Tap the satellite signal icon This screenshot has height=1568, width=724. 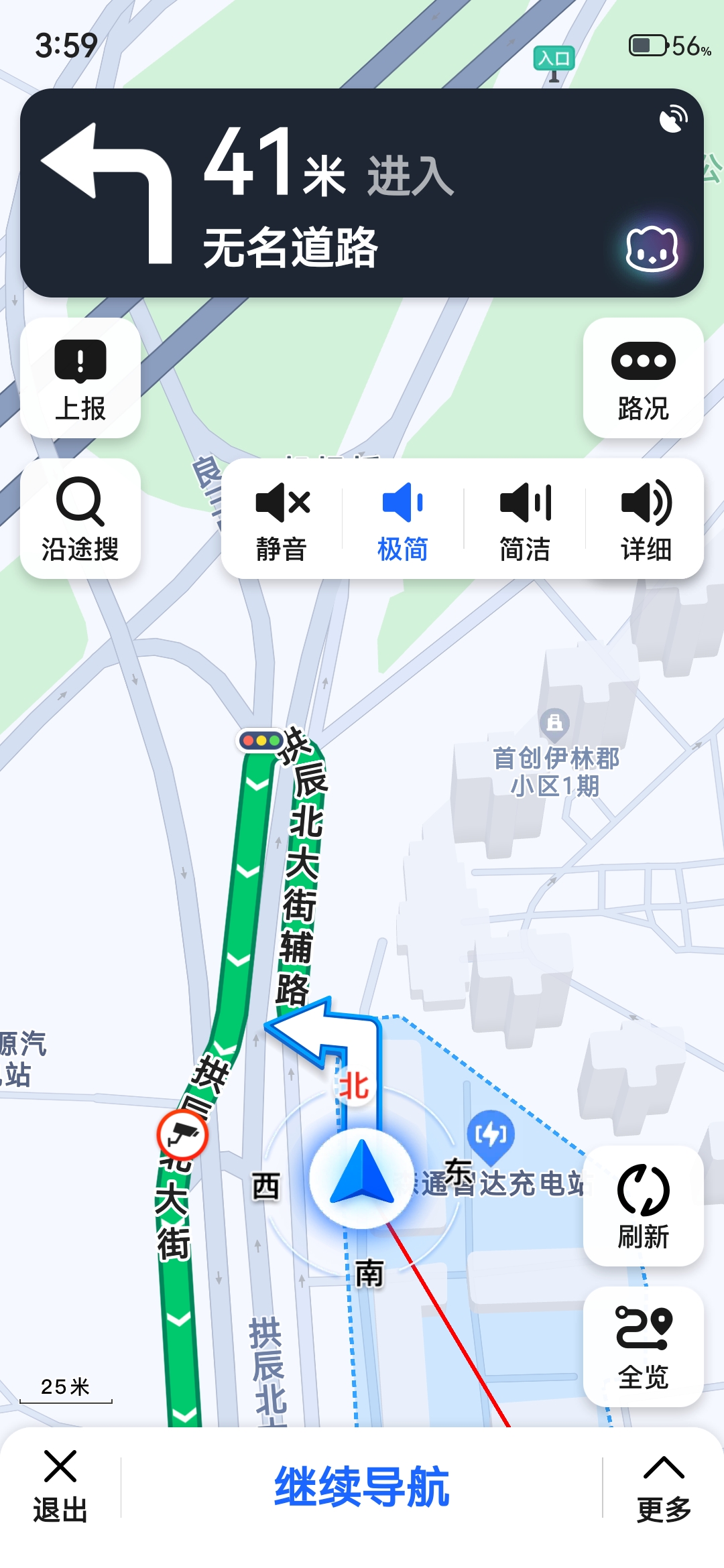[x=673, y=119]
